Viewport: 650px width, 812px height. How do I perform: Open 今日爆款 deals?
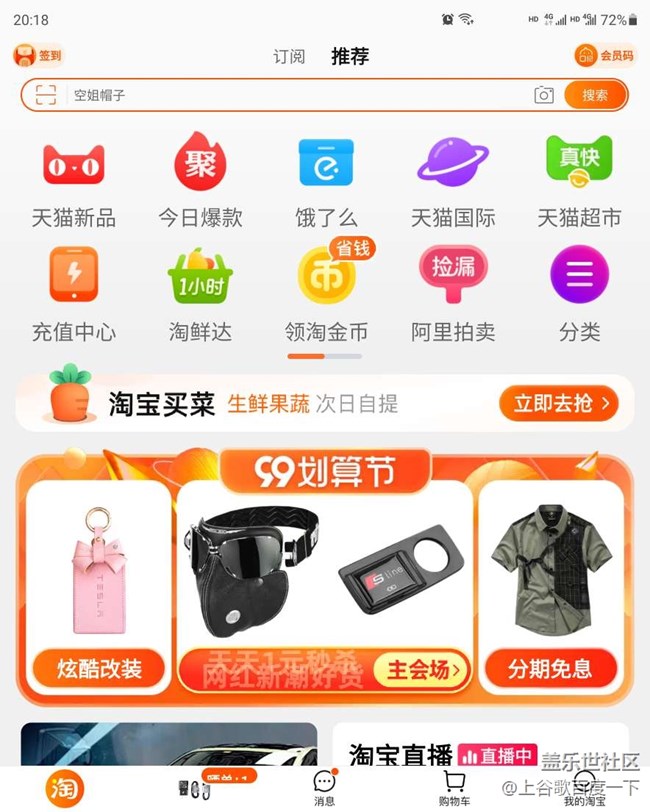click(x=200, y=181)
